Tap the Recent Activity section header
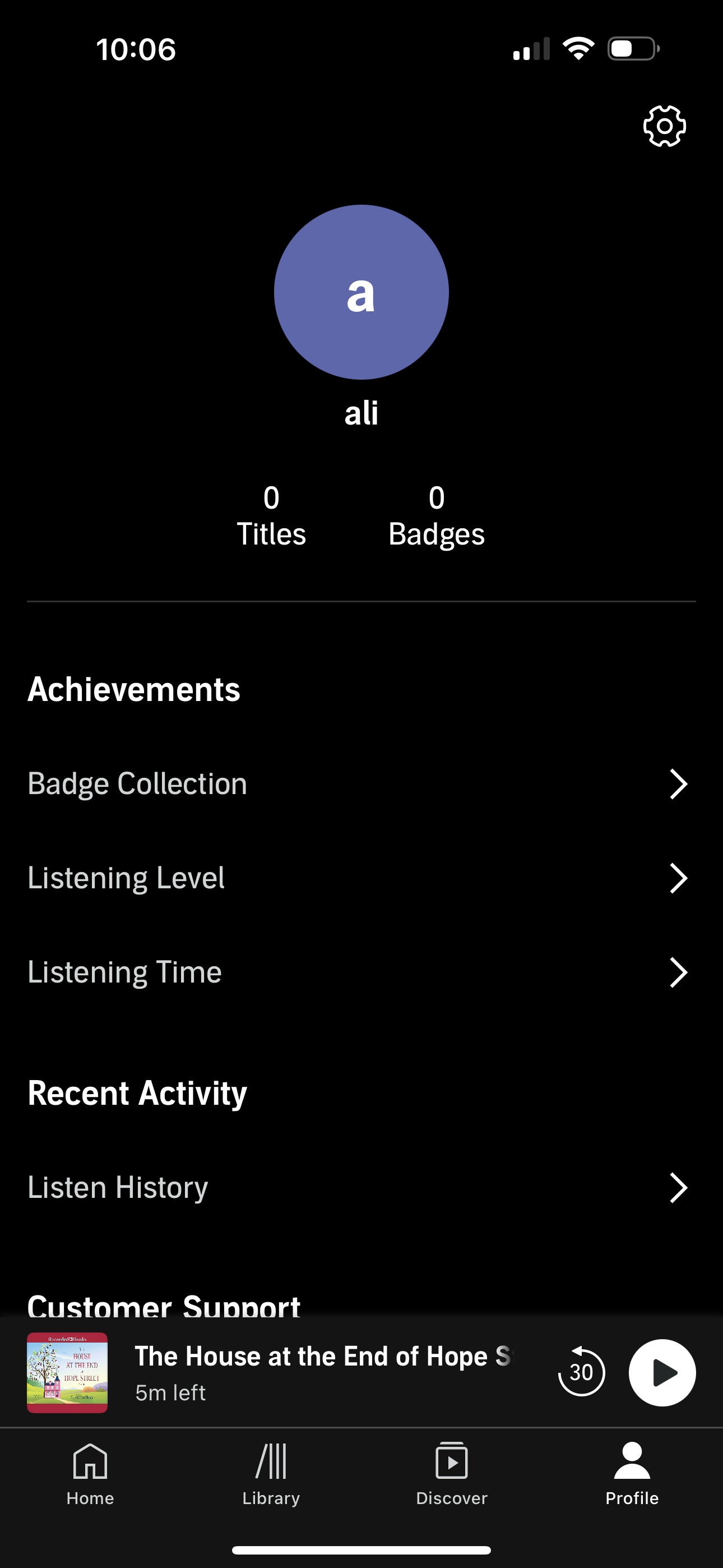Viewport: 723px width, 1568px height. coord(136,1092)
